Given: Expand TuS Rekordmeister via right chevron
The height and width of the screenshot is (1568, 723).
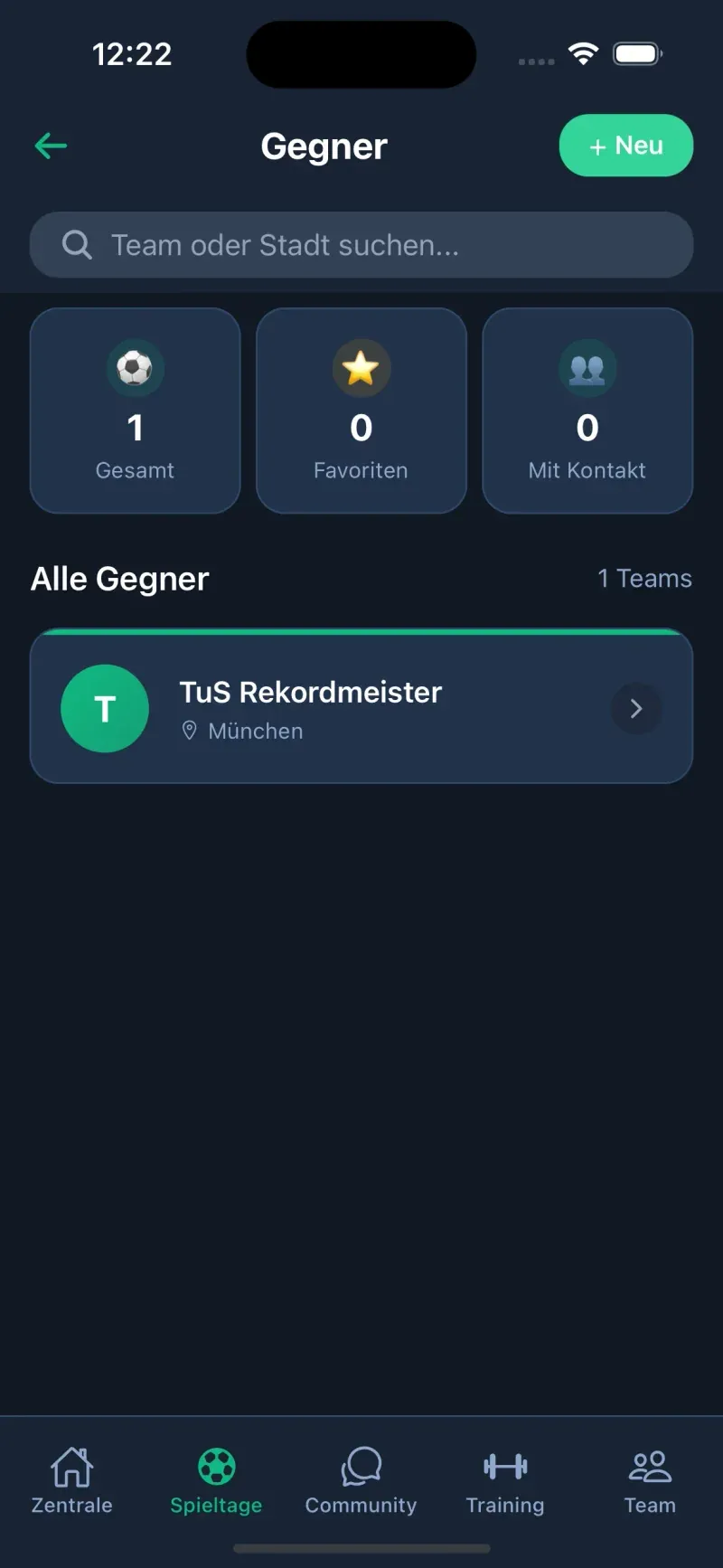Looking at the screenshot, I should click(x=636, y=709).
